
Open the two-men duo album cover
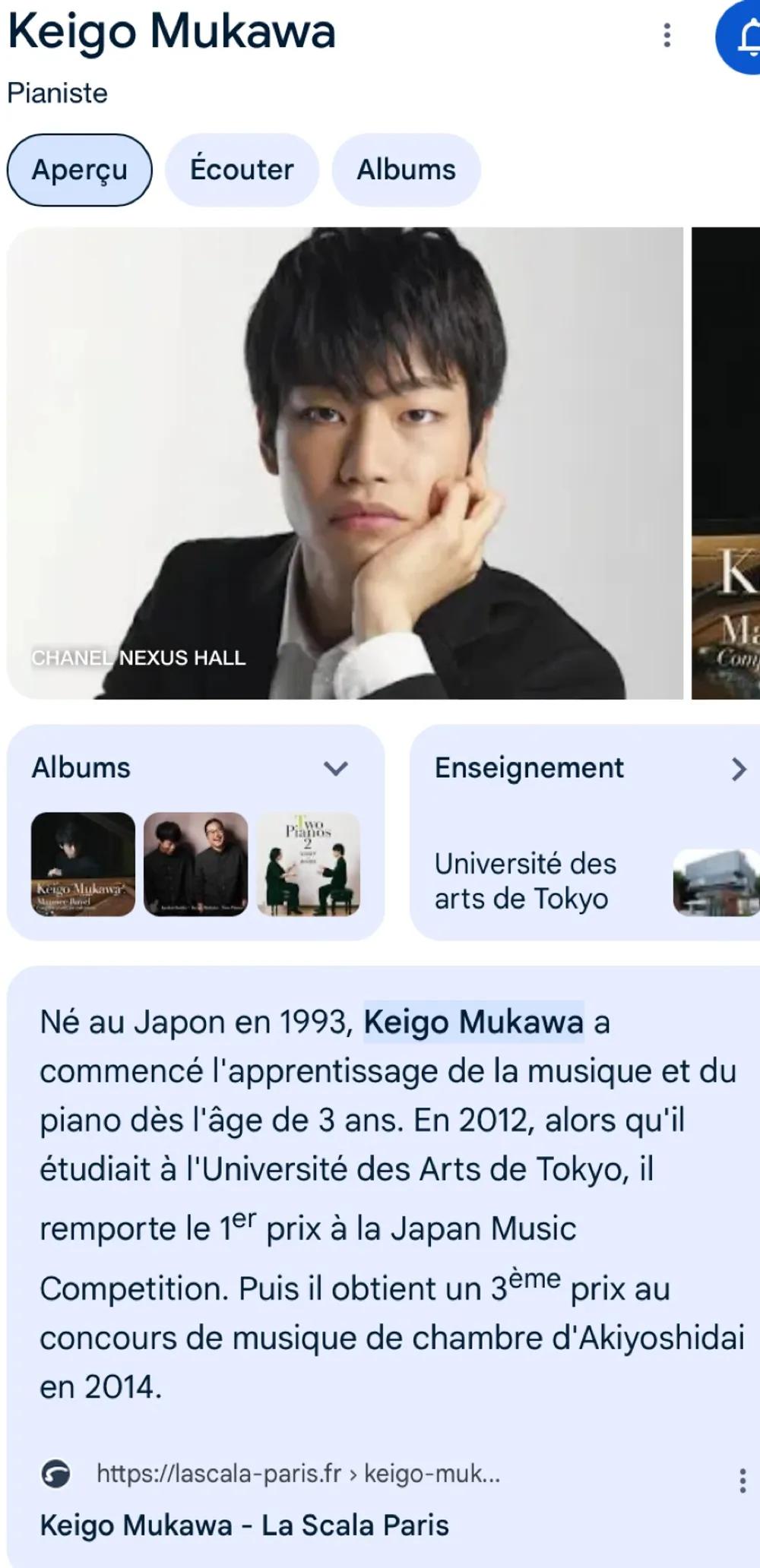tap(196, 864)
